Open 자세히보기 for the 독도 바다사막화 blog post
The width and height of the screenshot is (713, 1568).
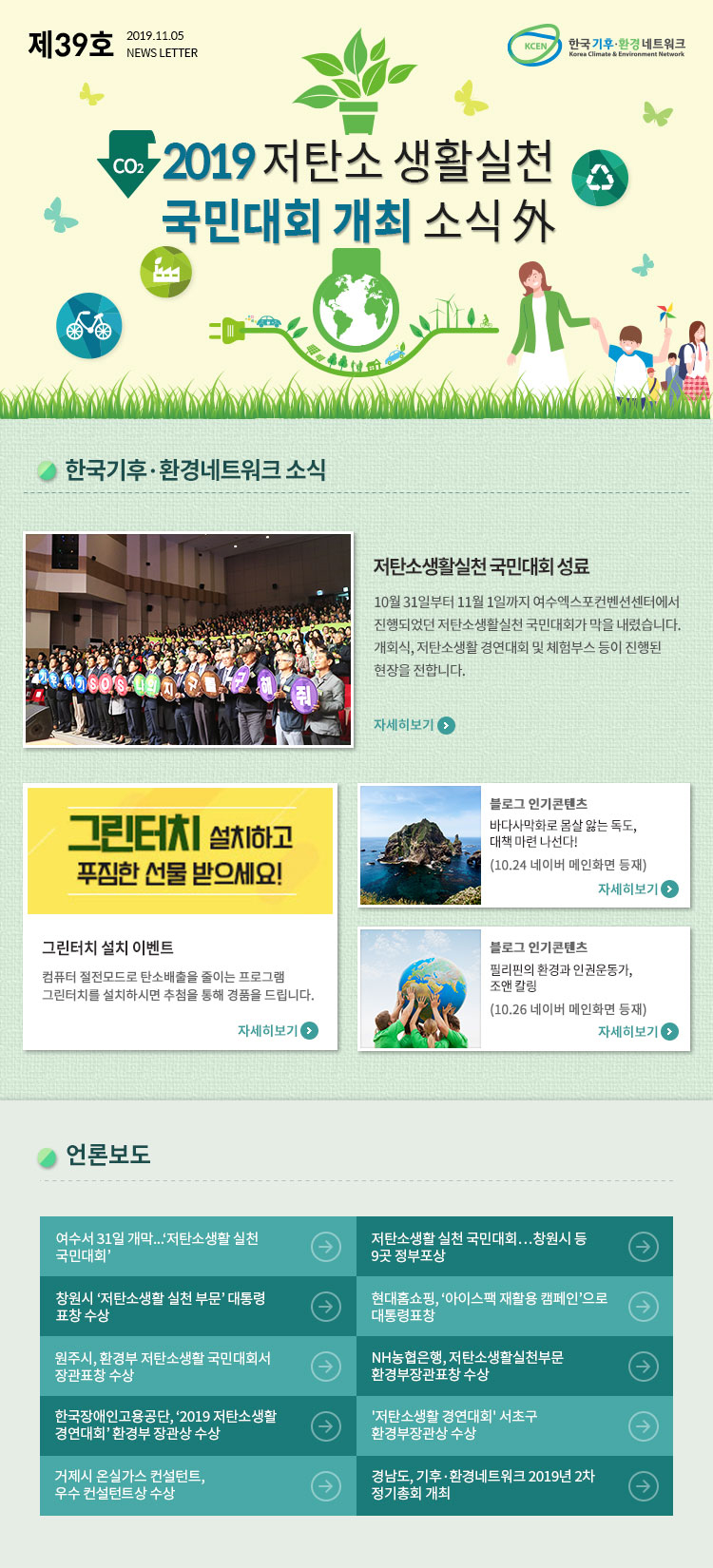637,889
